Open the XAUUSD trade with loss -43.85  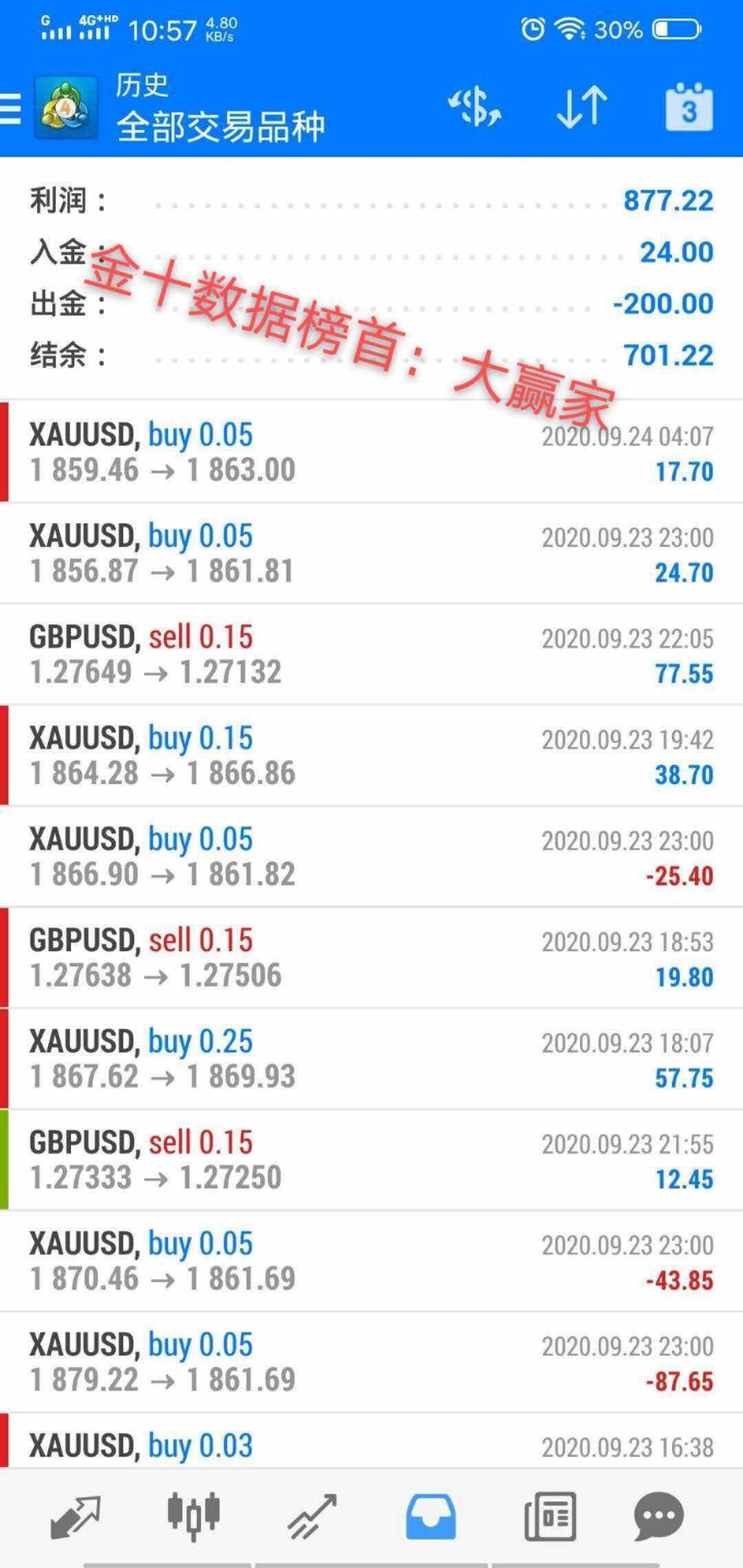coord(371,1261)
